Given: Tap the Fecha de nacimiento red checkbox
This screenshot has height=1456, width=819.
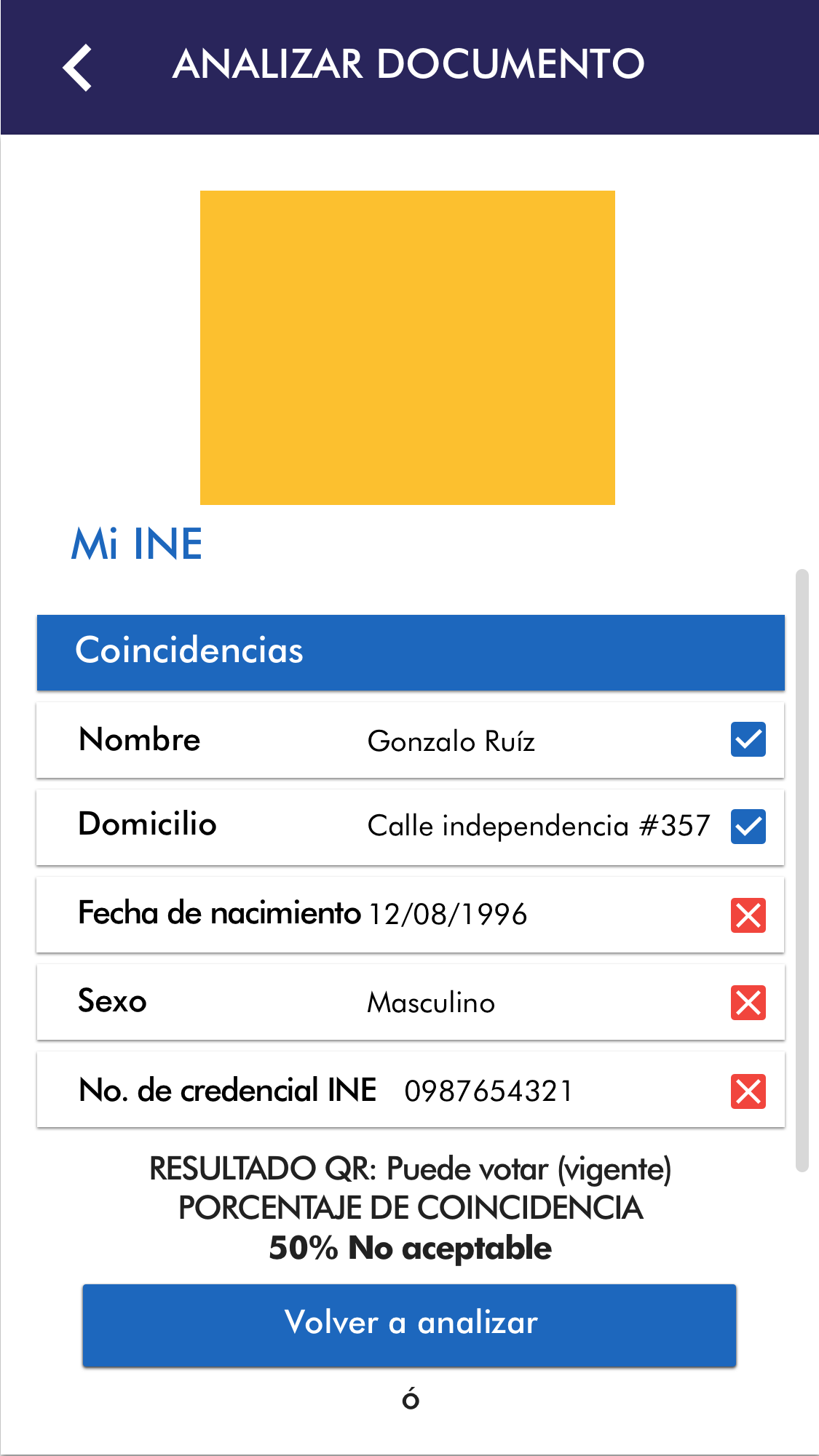Looking at the screenshot, I should (x=748, y=915).
